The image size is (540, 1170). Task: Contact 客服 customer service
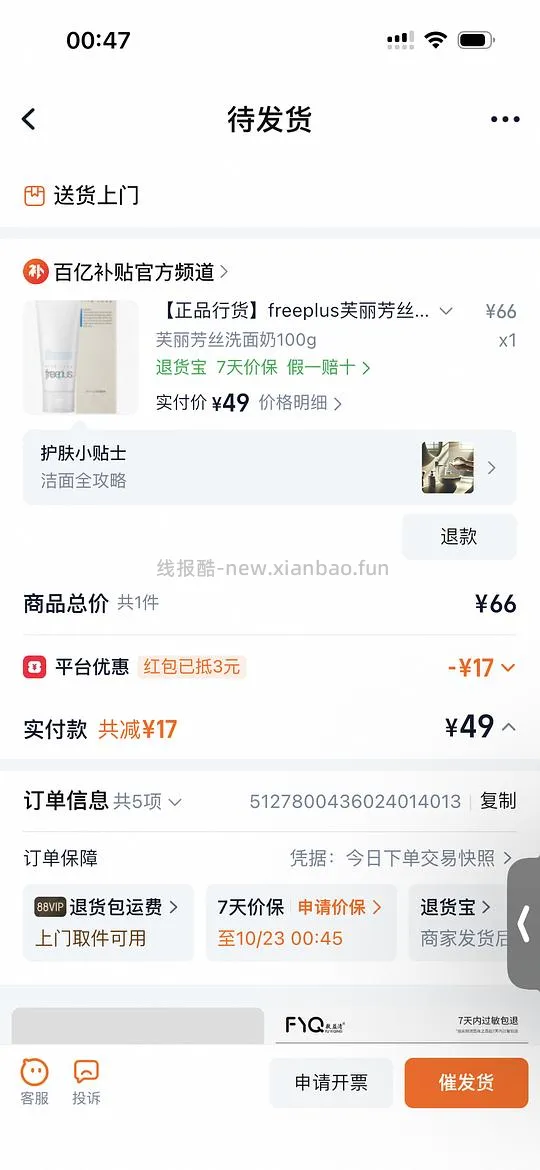34,1083
